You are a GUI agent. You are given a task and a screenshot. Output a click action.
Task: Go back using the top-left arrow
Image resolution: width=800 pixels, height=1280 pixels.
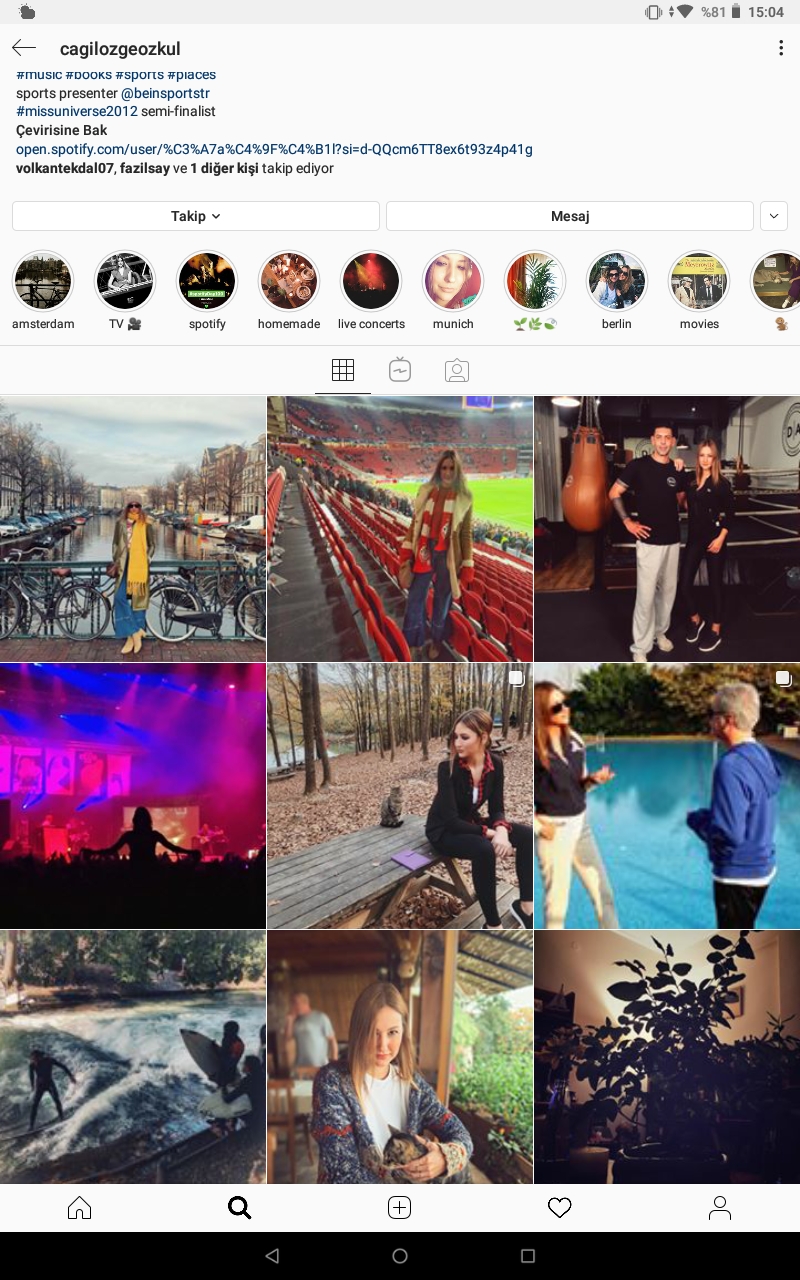tap(24, 48)
